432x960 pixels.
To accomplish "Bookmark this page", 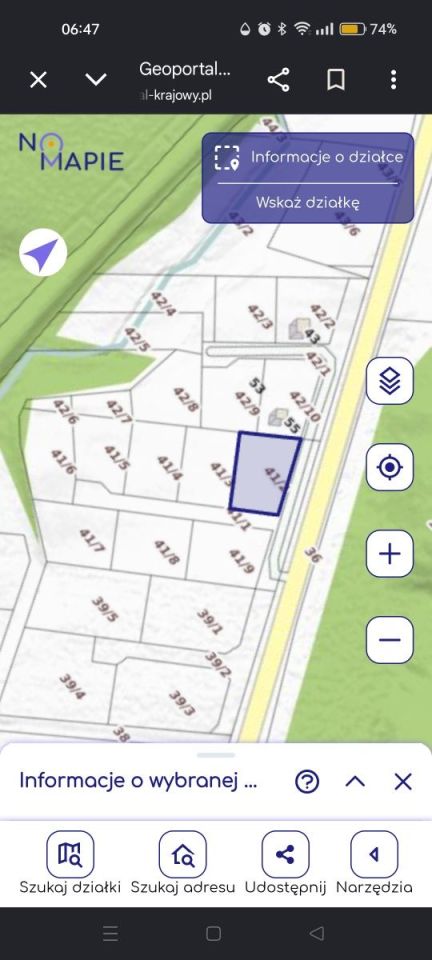I will [336, 80].
